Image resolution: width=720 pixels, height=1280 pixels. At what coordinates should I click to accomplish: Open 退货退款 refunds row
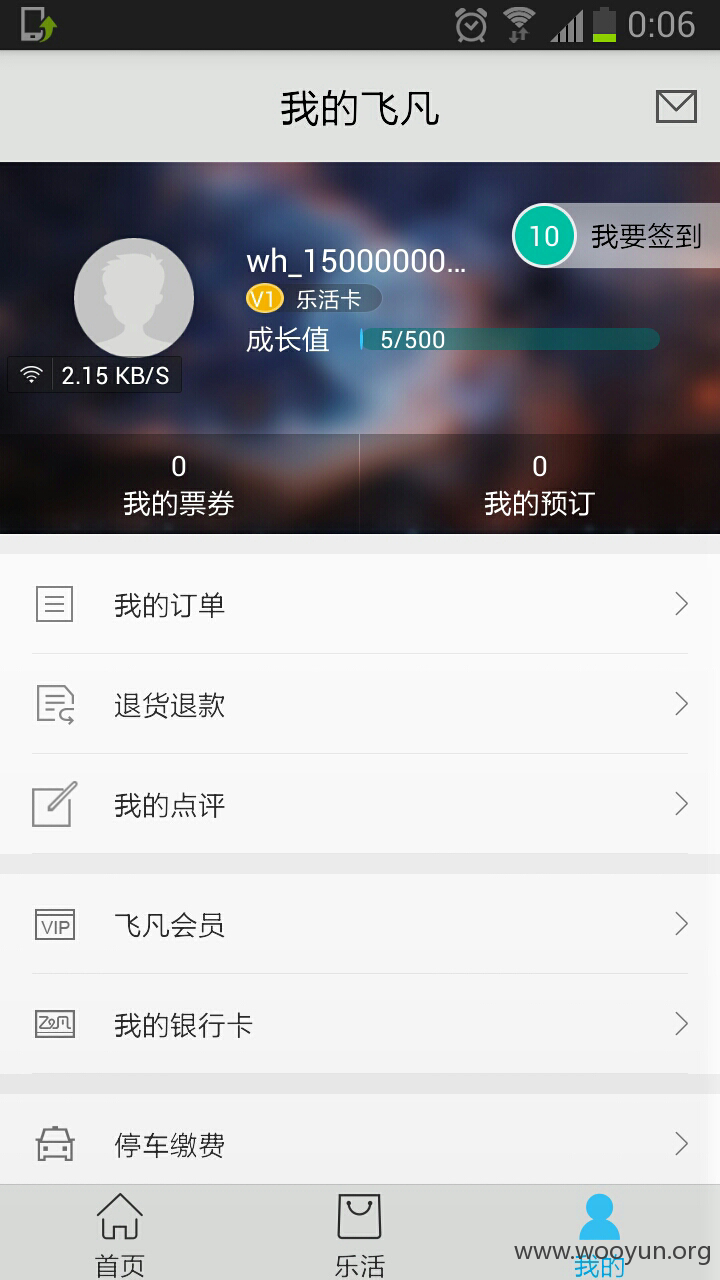coord(360,704)
